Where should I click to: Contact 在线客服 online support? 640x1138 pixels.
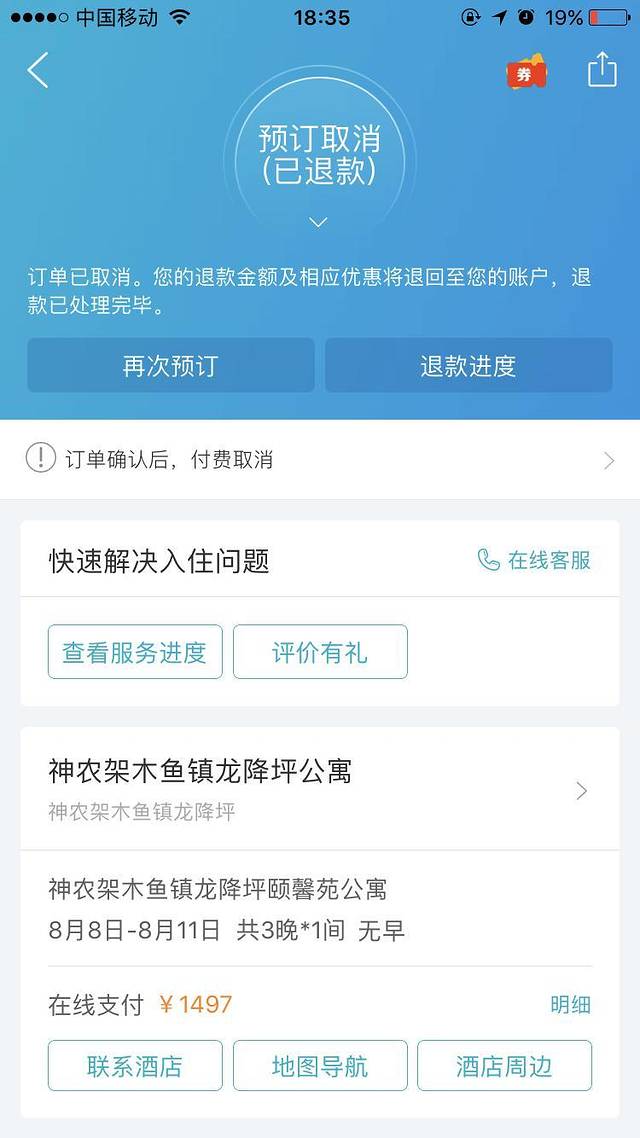point(535,561)
